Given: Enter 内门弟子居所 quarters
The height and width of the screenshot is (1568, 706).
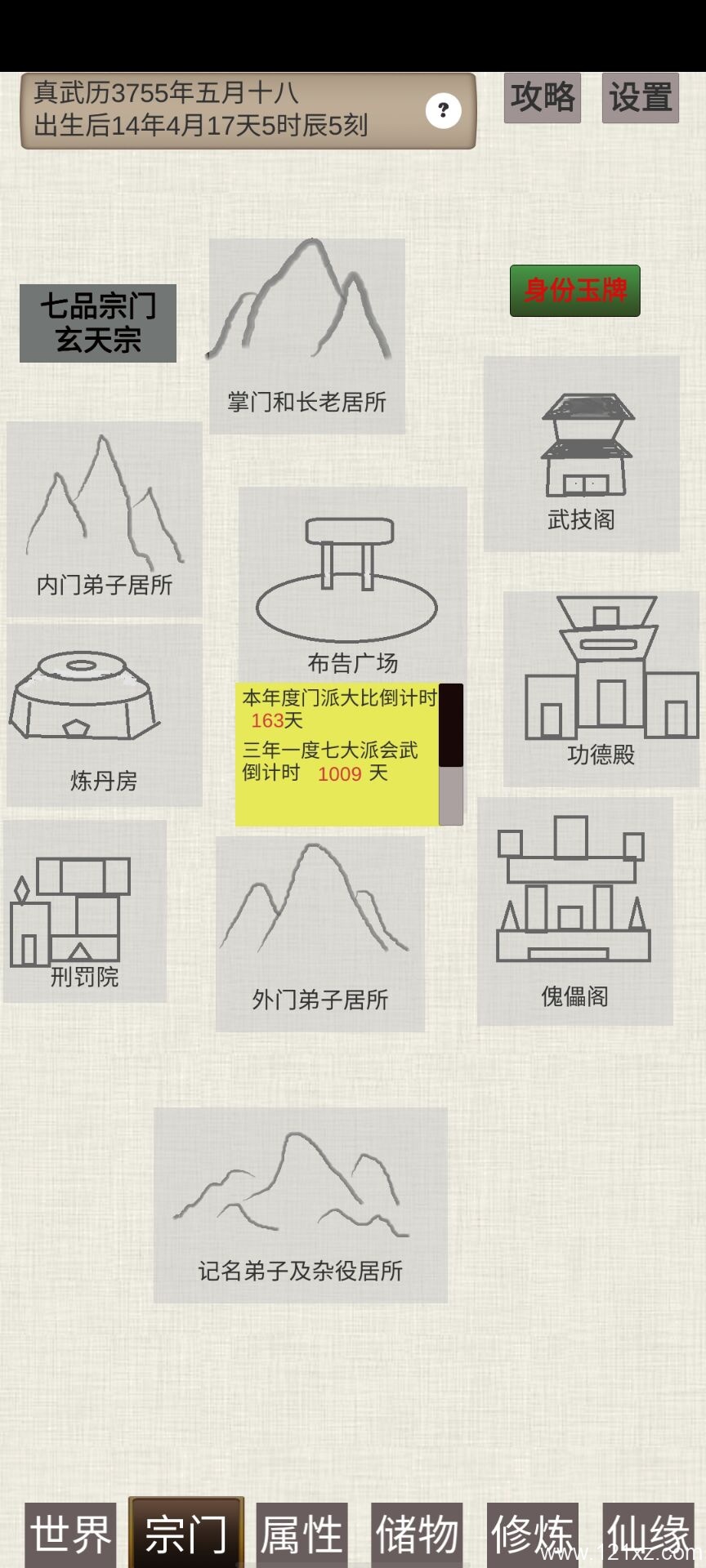Looking at the screenshot, I should click(105, 519).
